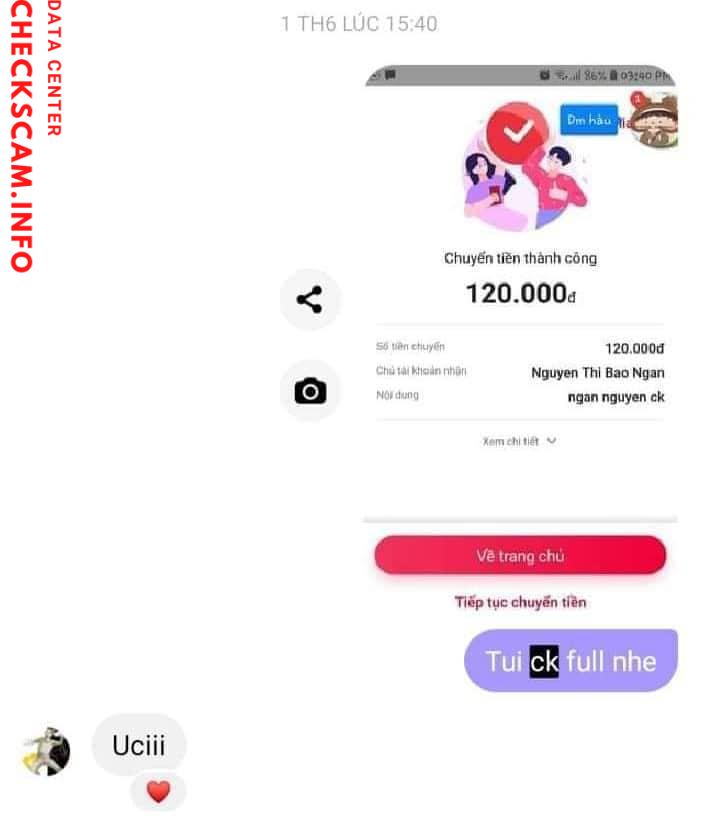Viewport: 720px width, 823px height.
Task: Tap the camera icon beside the image
Action: [310, 391]
